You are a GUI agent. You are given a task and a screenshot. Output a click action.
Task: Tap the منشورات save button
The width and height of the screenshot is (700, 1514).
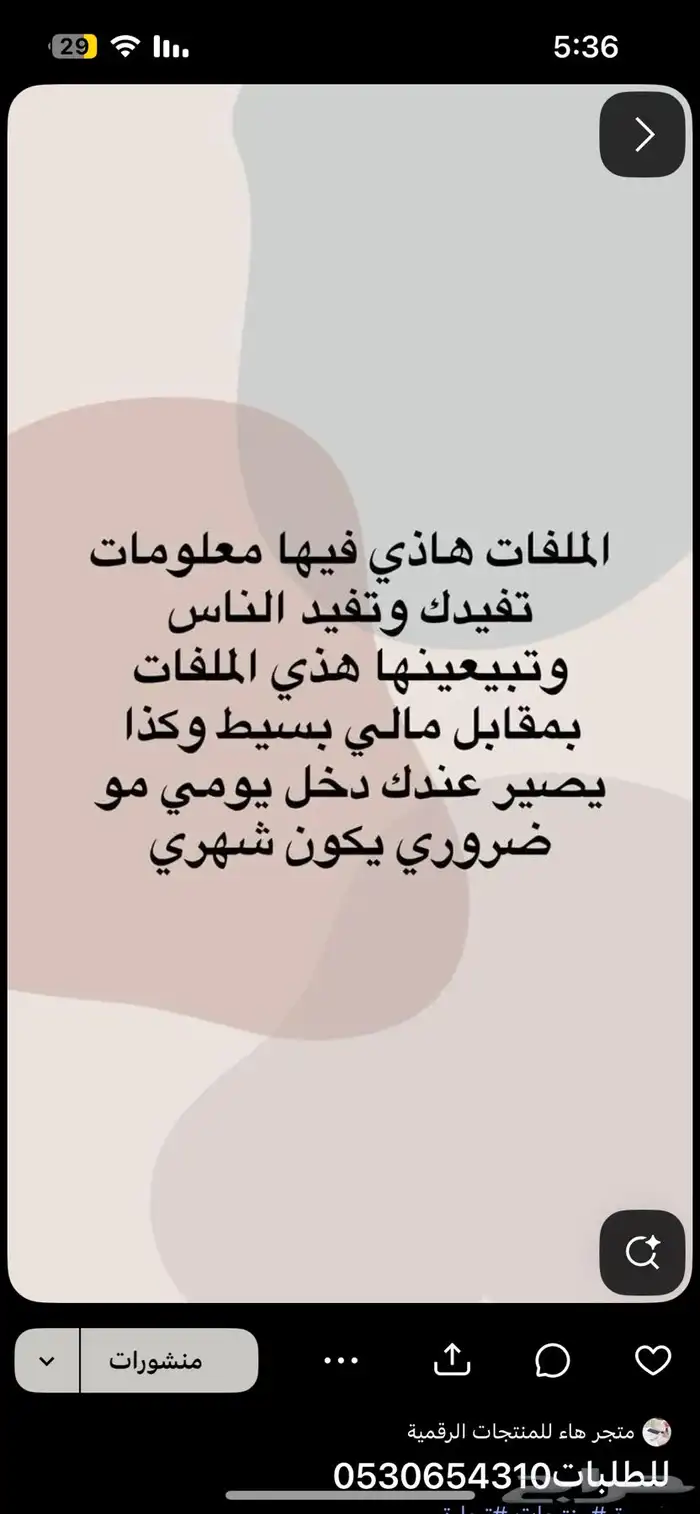pyautogui.click(x=168, y=1361)
